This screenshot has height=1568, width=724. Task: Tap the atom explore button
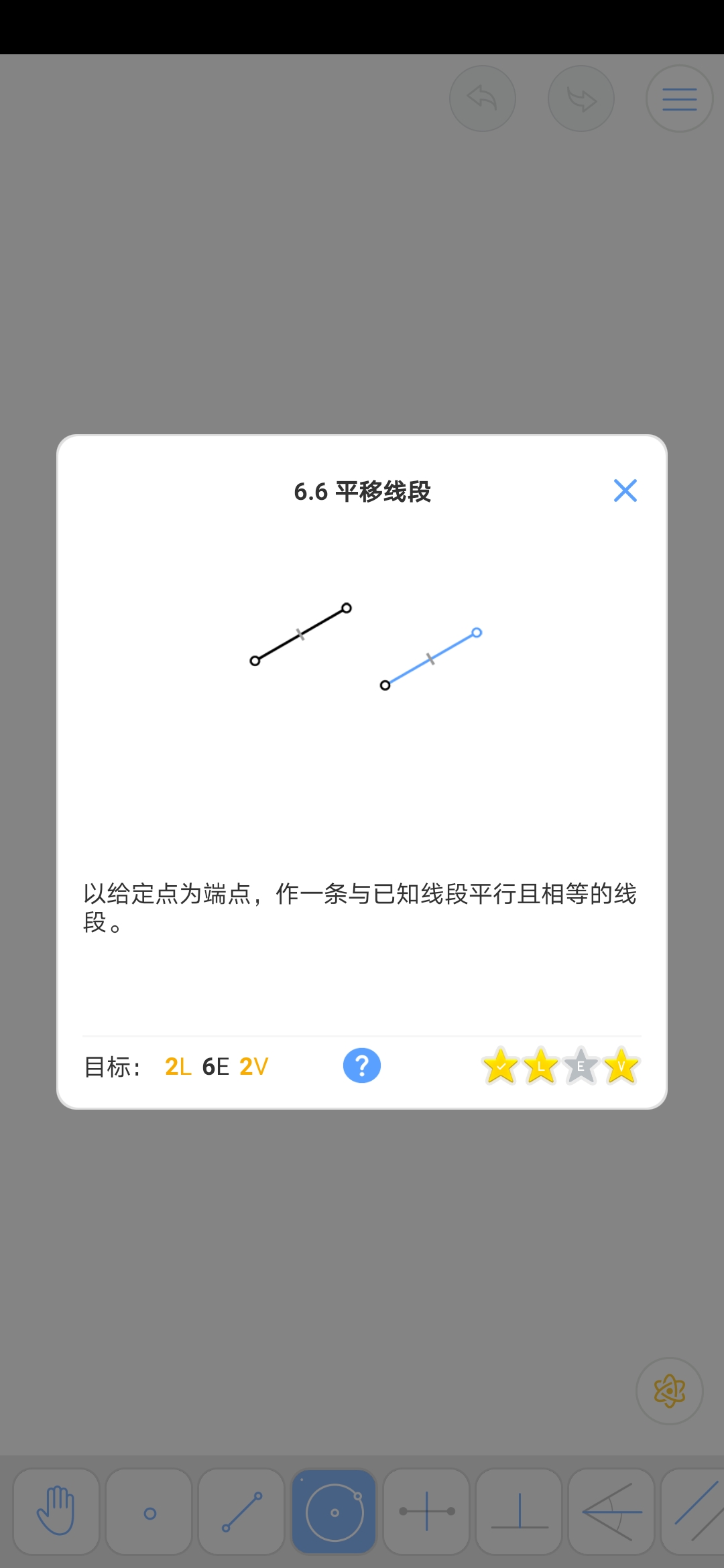pyautogui.click(x=669, y=1391)
